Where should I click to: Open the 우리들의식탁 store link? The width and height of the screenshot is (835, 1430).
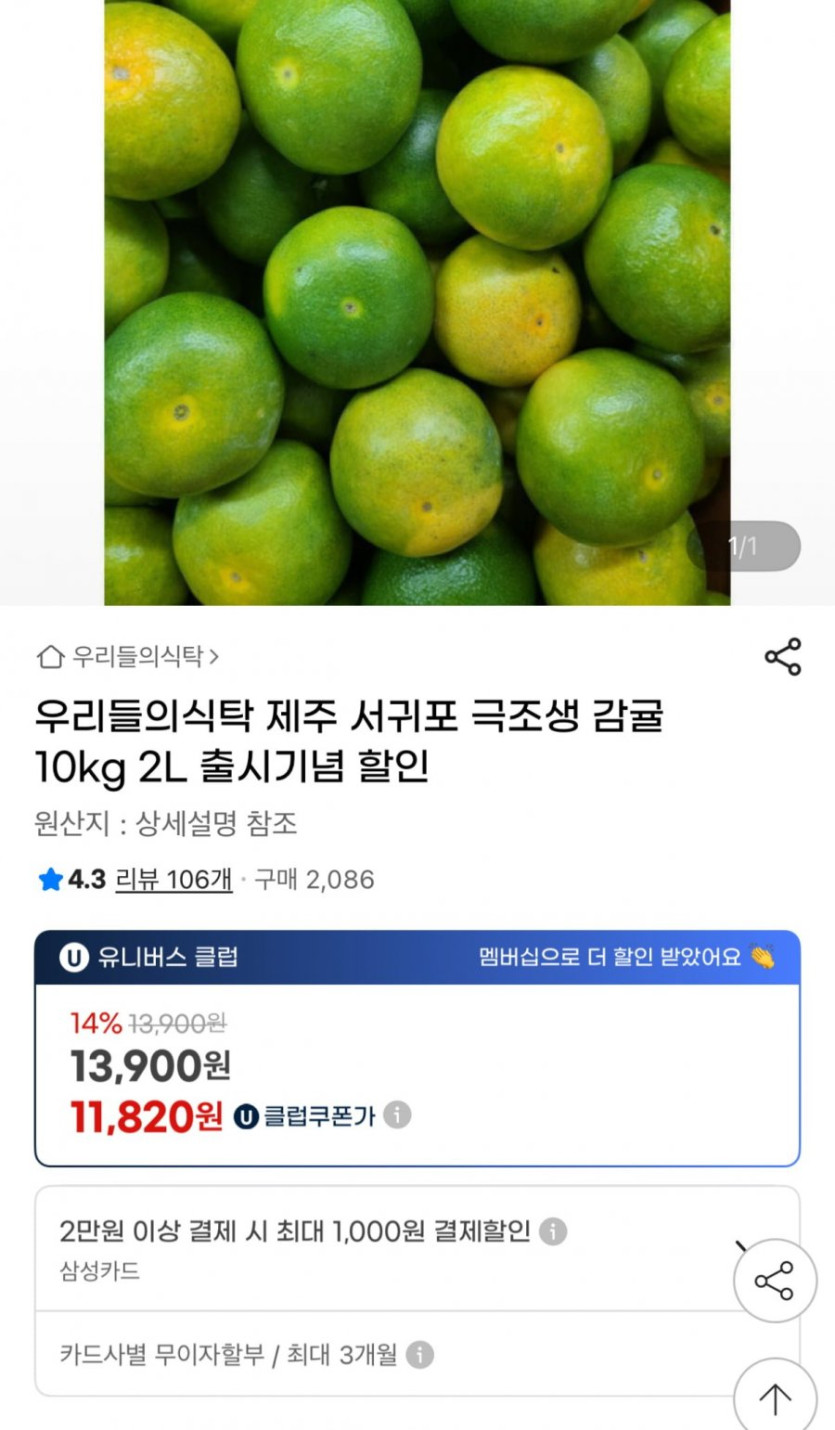coord(128,657)
